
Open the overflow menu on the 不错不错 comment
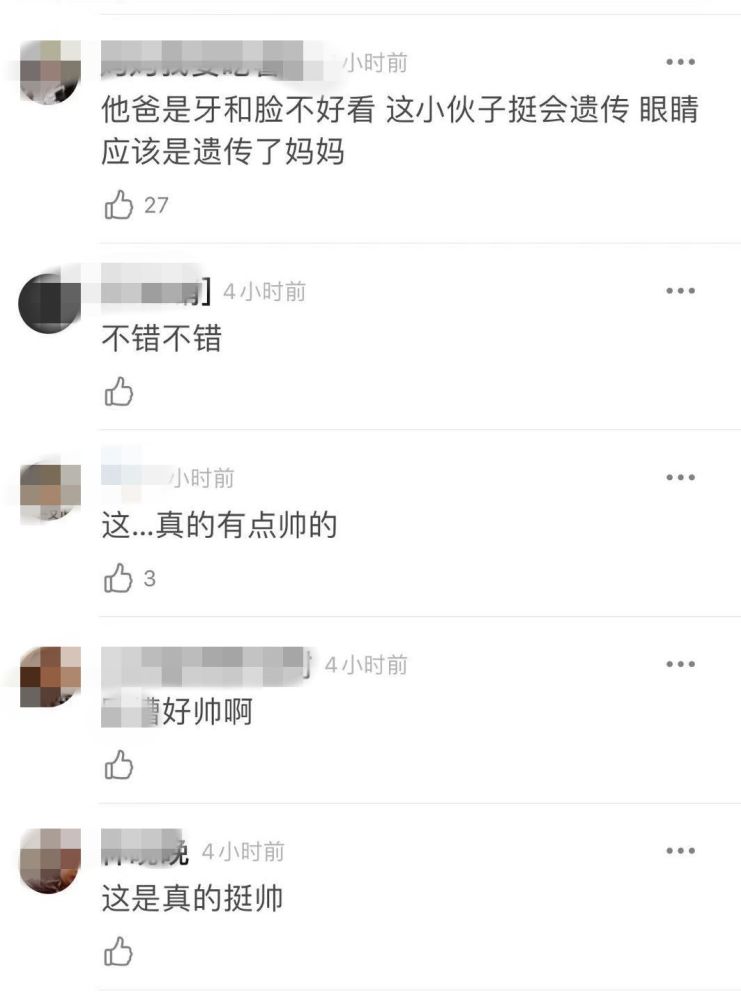click(x=680, y=291)
